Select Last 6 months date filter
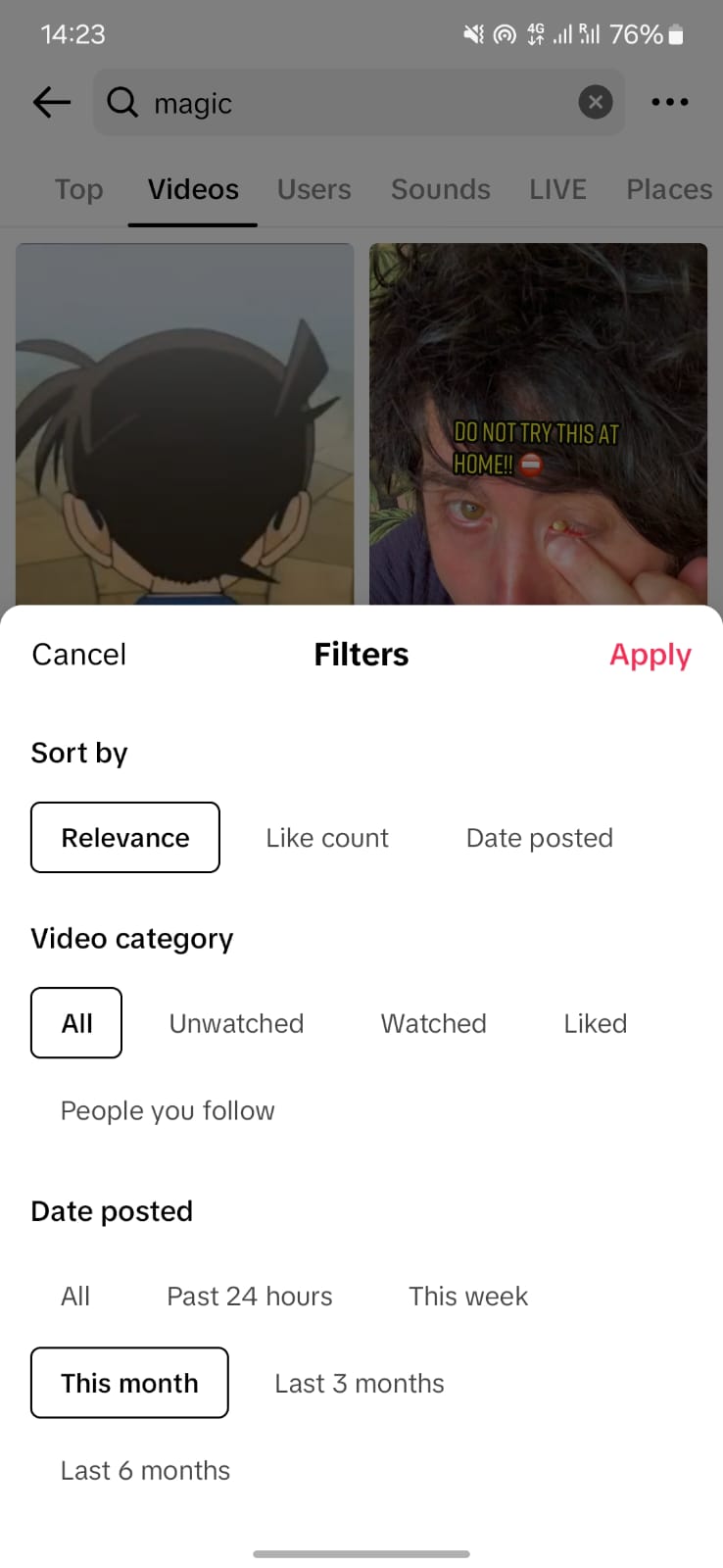The height and width of the screenshot is (1568, 723). click(x=144, y=1470)
